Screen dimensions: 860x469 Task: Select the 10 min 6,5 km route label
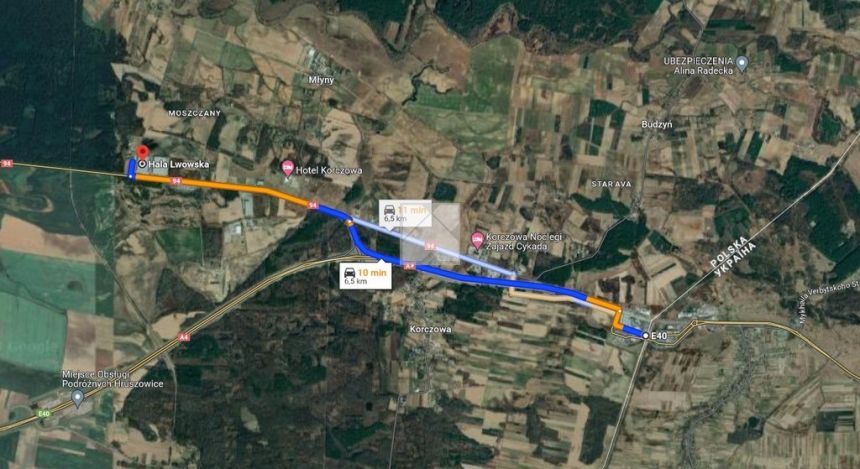click(x=364, y=276)
